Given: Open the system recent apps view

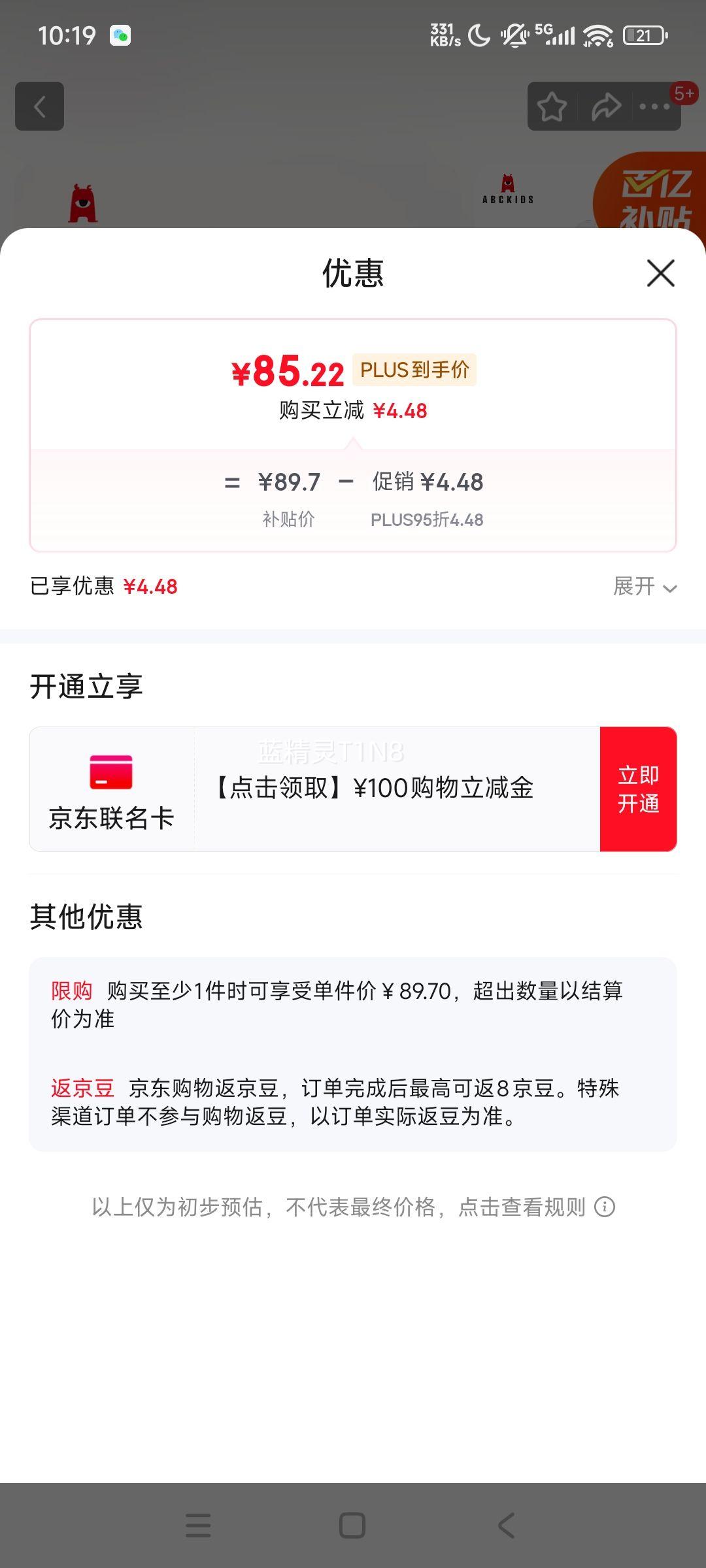Looking at the screenshot, I should coord(198,1526).
